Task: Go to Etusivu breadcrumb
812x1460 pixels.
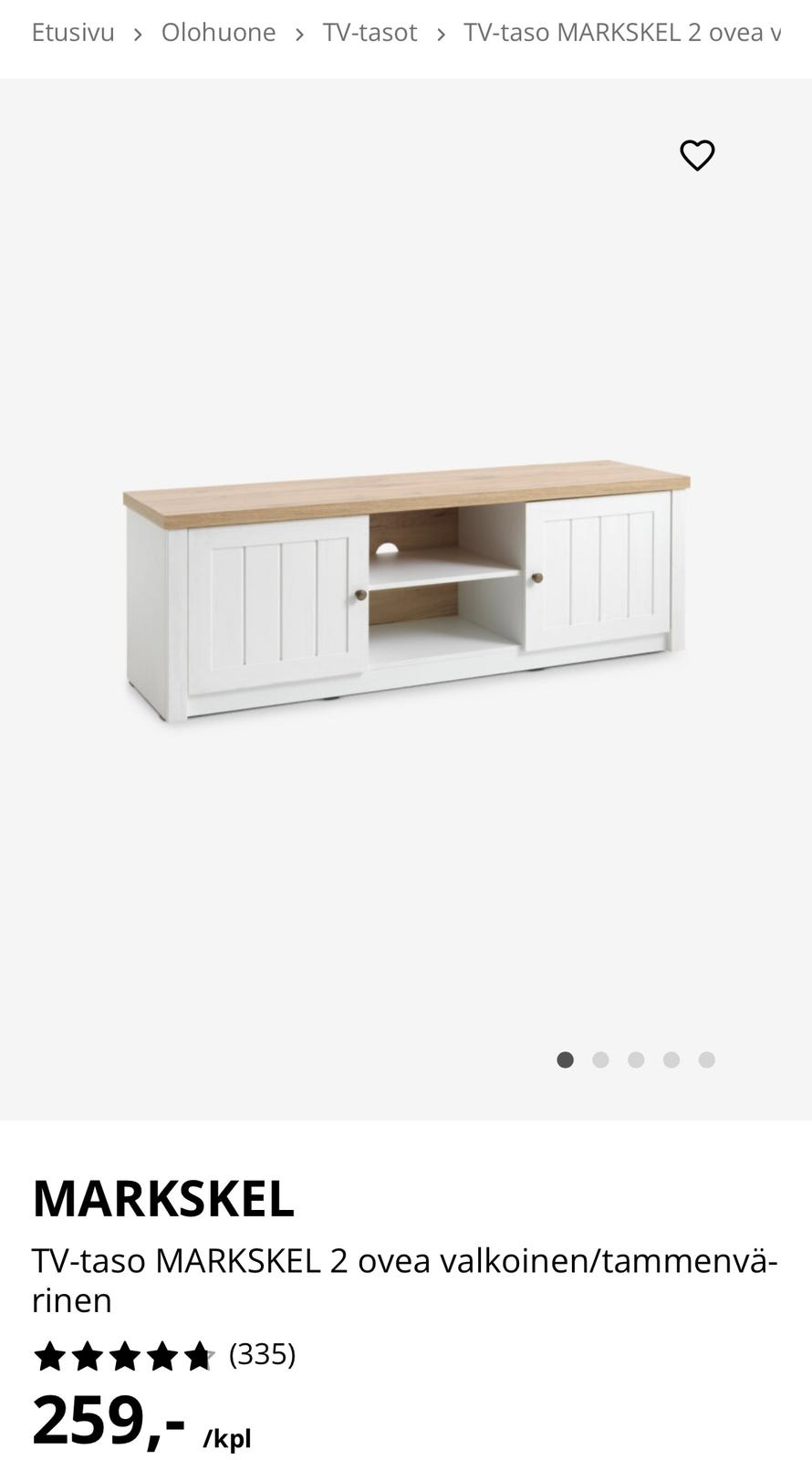Action: 73,33
